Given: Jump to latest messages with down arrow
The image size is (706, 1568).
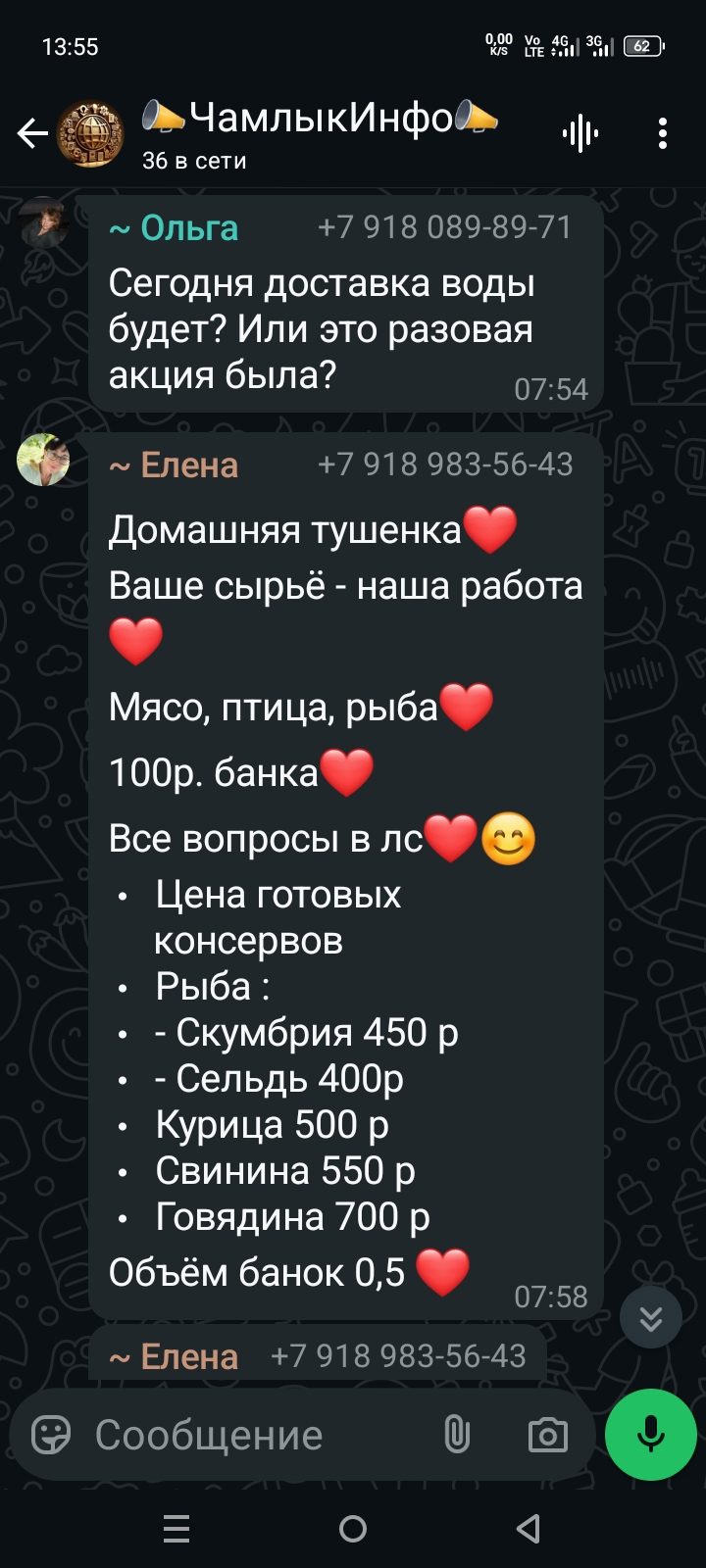Looking at the screenshot, I should coord(651,1317).
